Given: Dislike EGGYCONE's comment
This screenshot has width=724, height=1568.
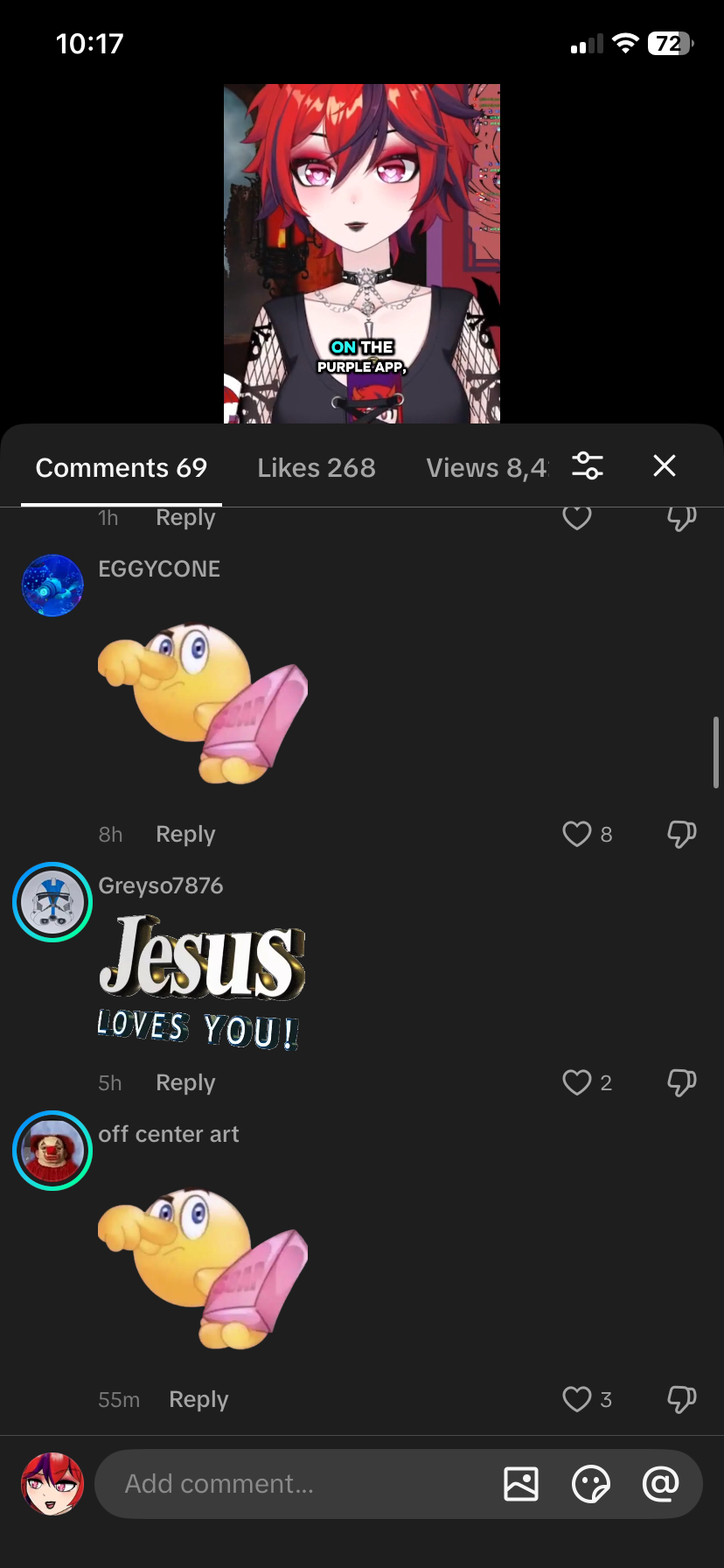Looking at the screenshot, I should click(681, 834).
